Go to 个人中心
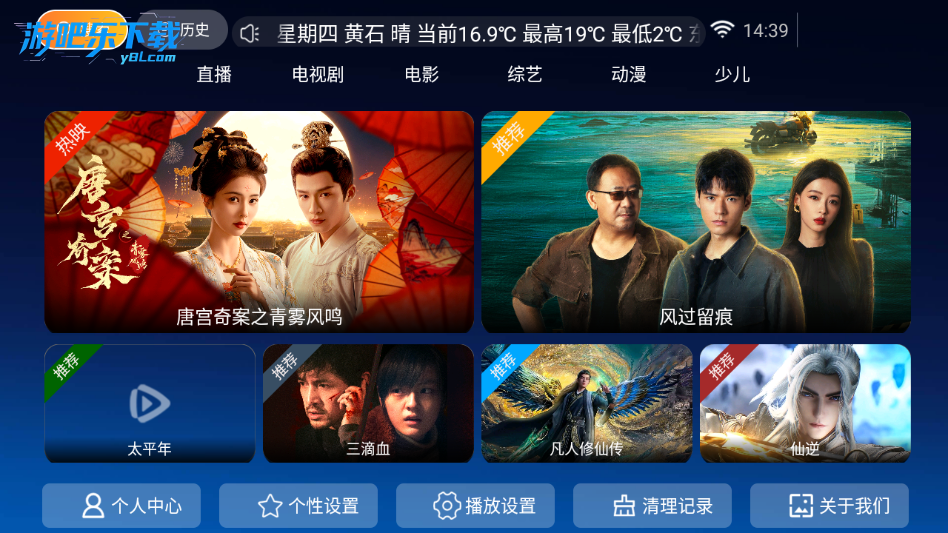The width and height of the screenshot is (948, 533). pos(121,506)
